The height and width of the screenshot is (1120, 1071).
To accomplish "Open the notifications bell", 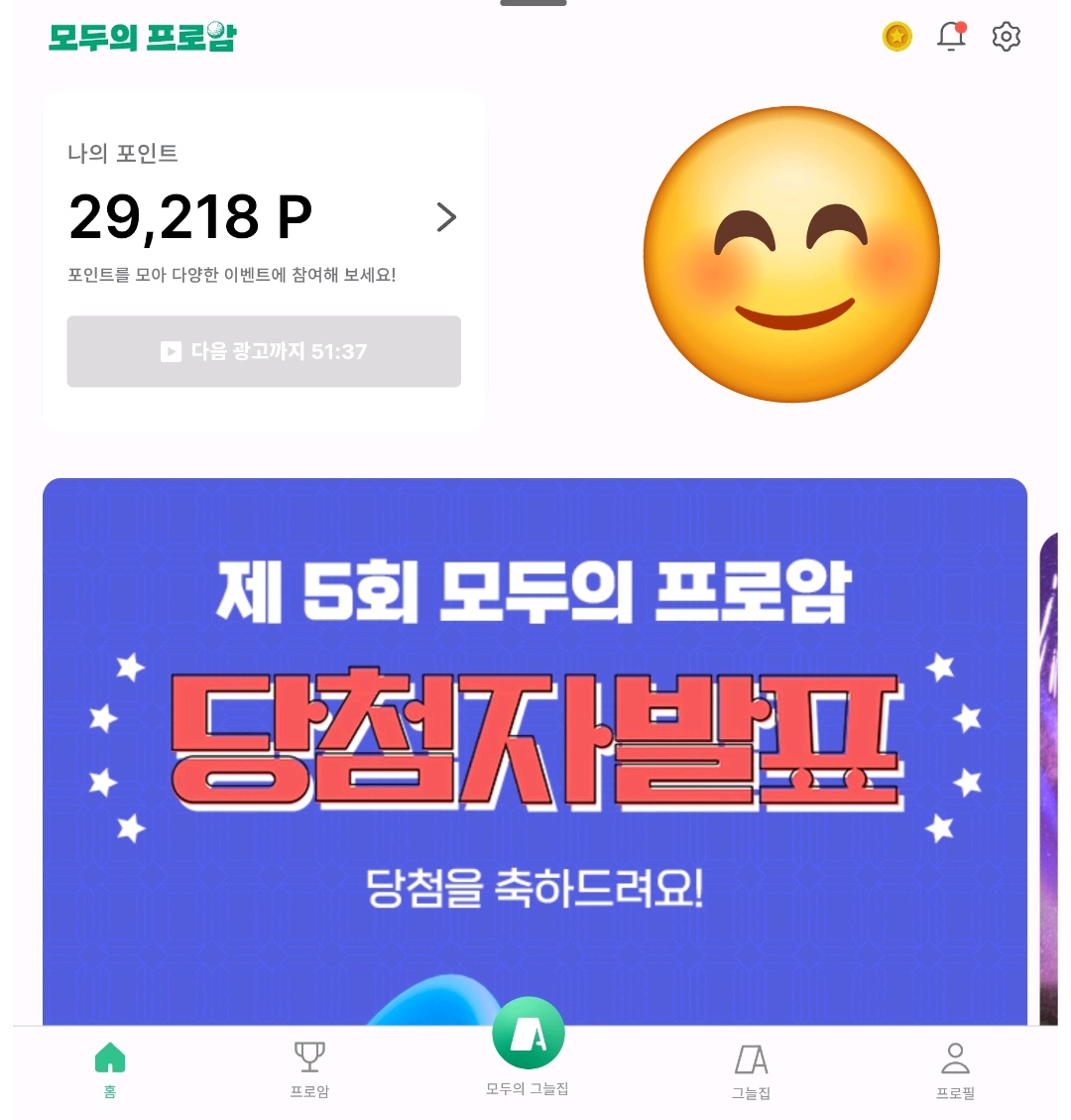I will pyautogui.click(x=951, y=37).
